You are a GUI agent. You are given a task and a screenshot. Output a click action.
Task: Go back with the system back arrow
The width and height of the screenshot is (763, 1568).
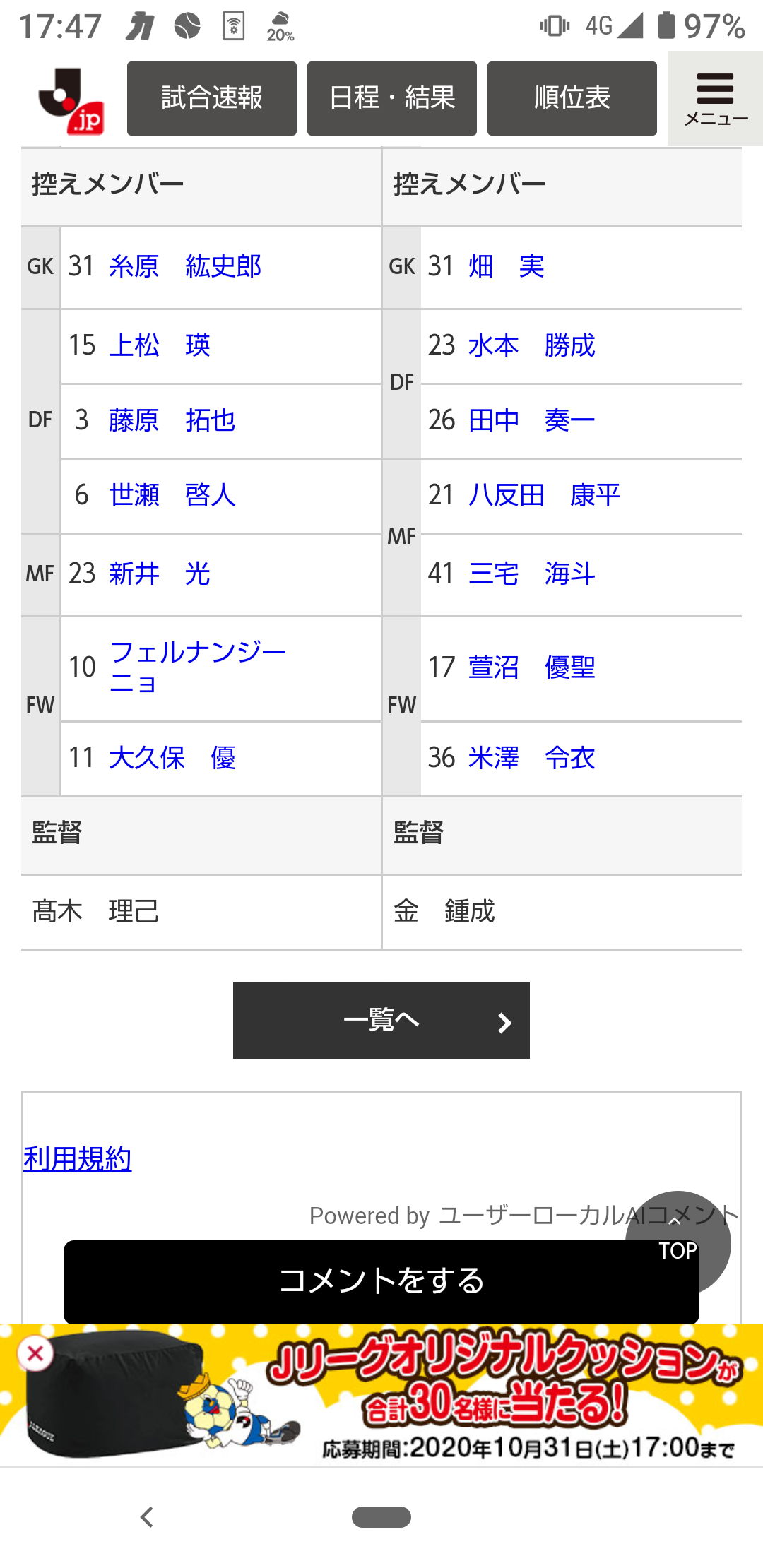pyautogui.click(x=147, y=1517)
